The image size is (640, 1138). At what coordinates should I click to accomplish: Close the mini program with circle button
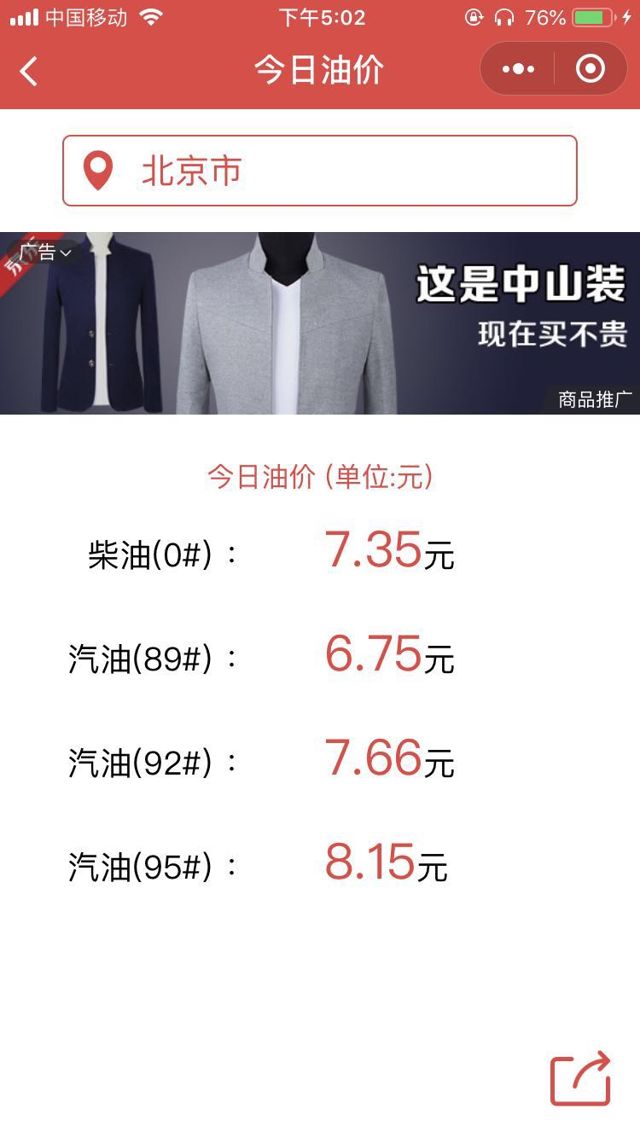(x=591, y=69)
